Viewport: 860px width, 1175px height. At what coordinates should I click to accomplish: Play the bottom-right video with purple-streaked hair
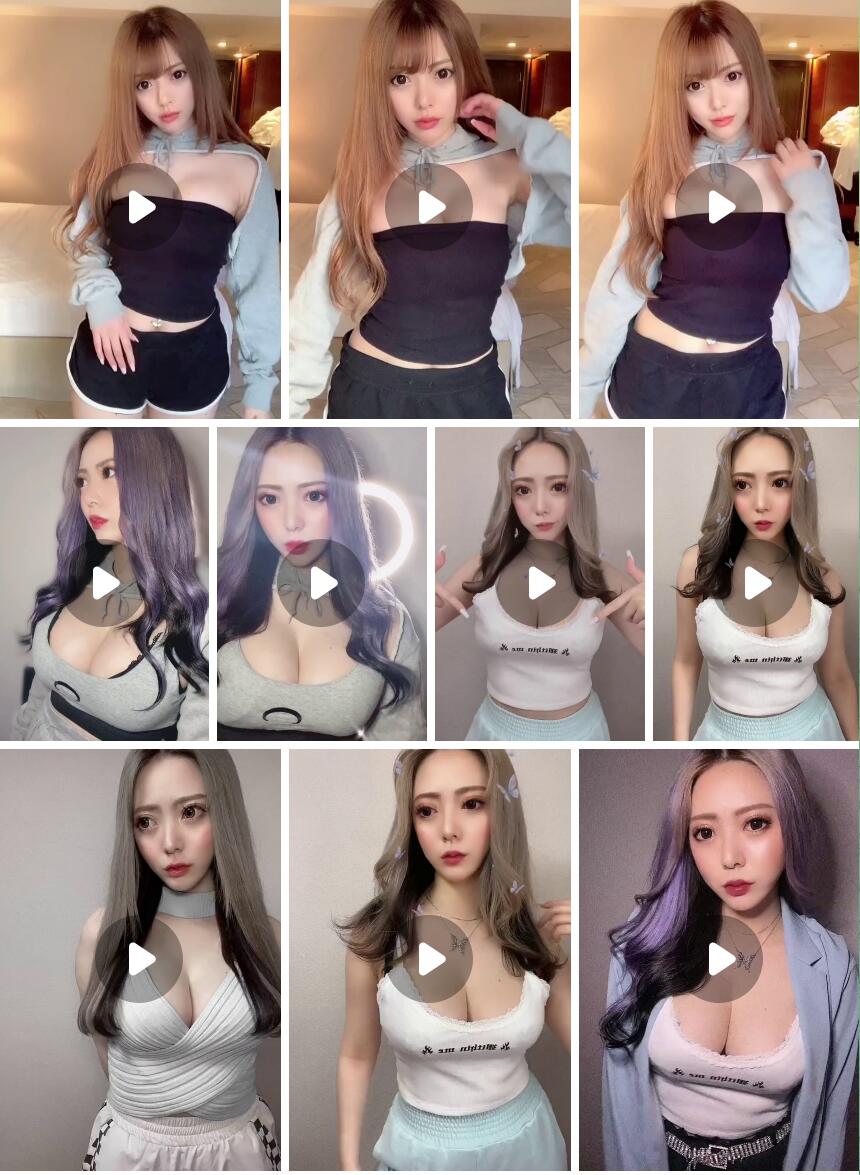point(718,959)
